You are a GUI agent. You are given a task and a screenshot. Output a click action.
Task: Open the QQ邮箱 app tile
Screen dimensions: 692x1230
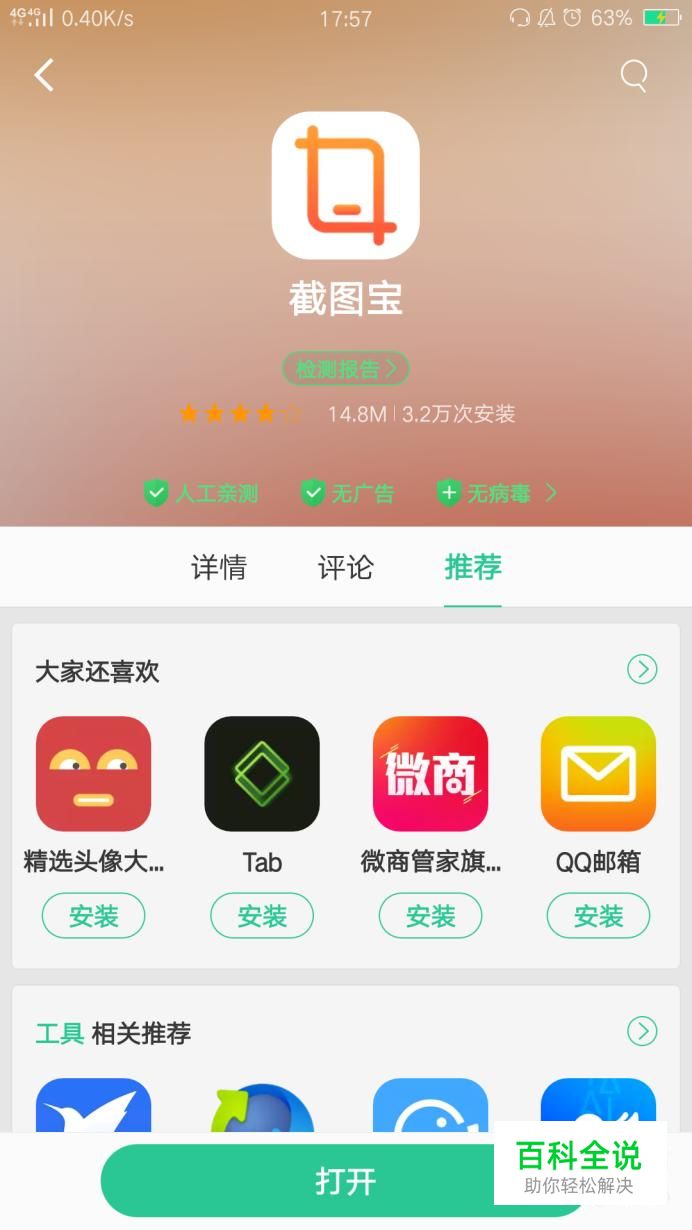point(598,774)
